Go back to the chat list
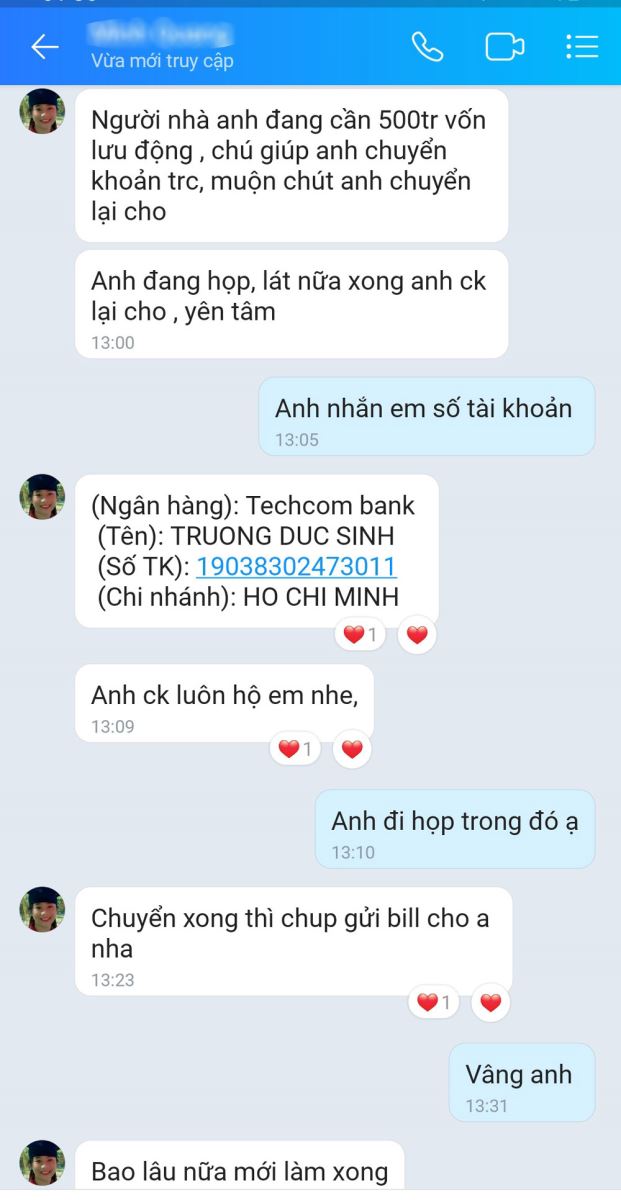Image resolution: width=621 pixels, height=1200 pixels. pos(44,47)
